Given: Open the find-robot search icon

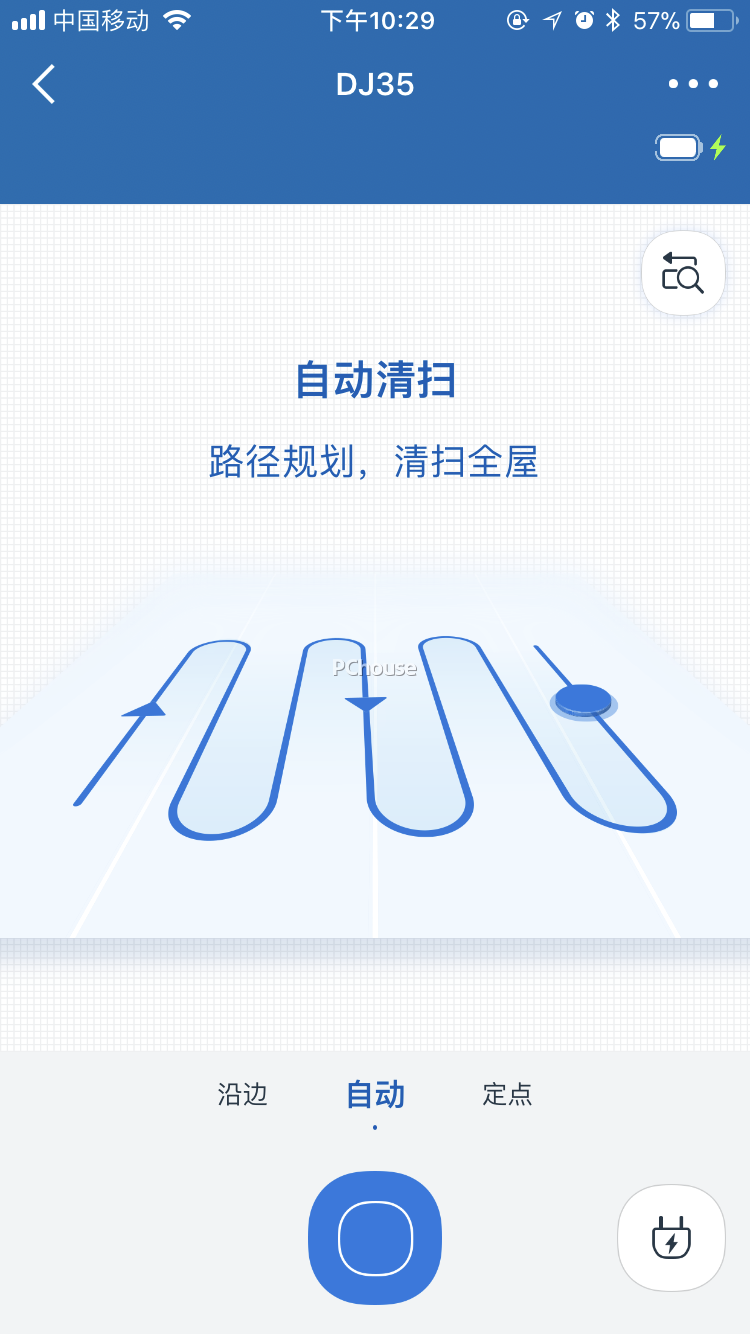Looking at the screenshot, I should point(683,273).
